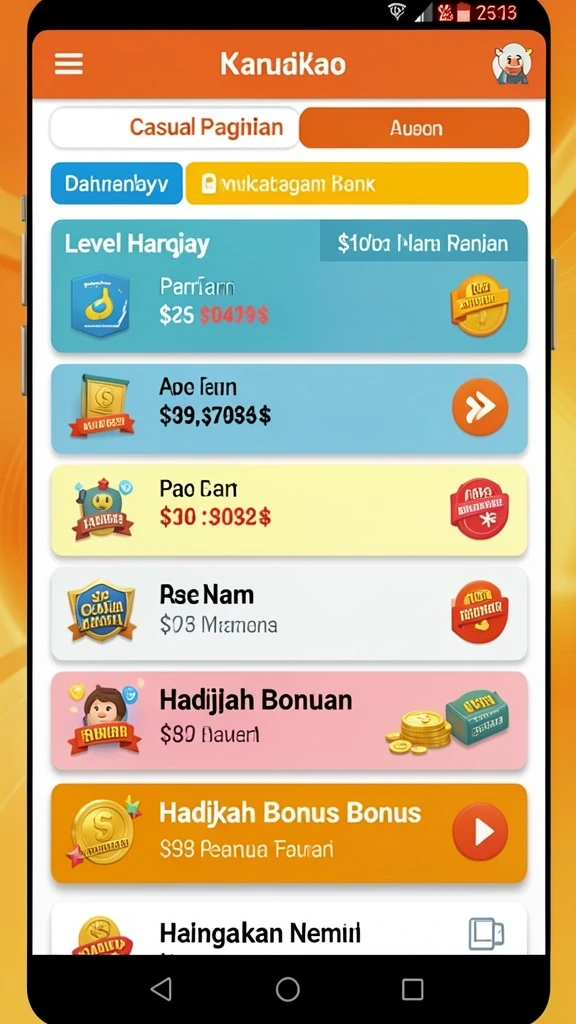This screenshot has width=576, height=1024.
Task: Tap the system home button
Action: point(287,989)
